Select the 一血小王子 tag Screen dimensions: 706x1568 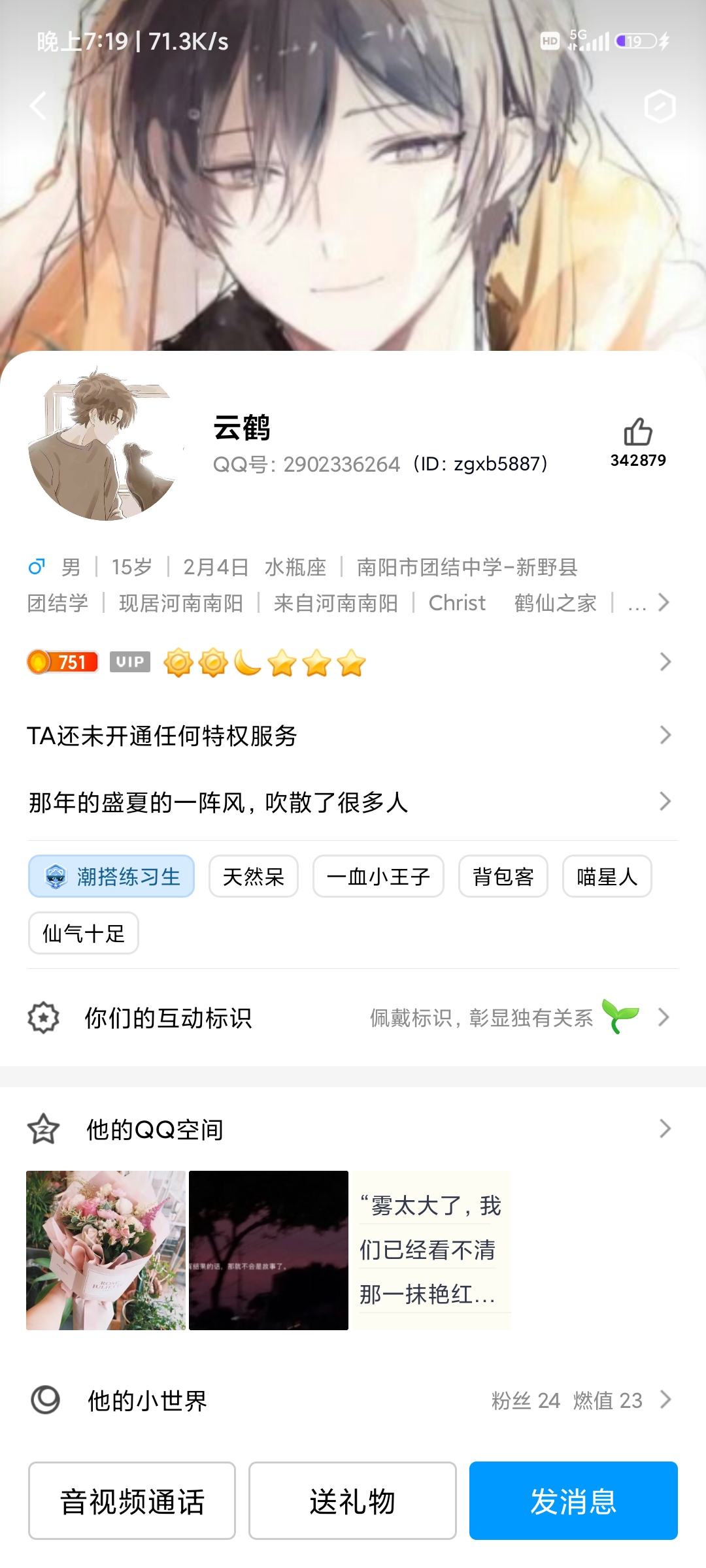pyautogui.click(x=378, y=876)
